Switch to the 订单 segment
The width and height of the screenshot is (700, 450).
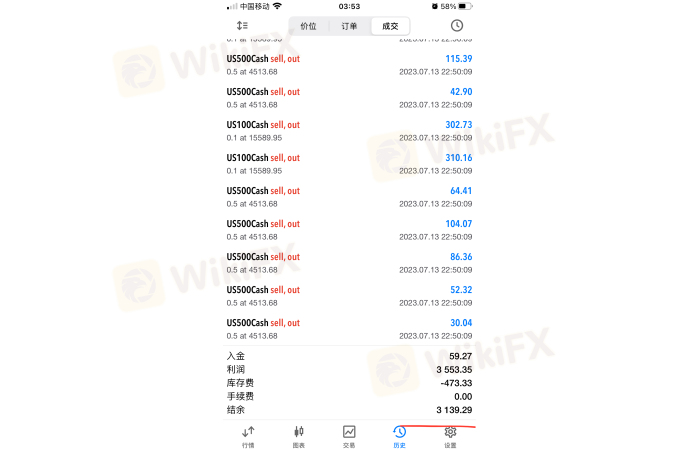click(x=349, y=25)
